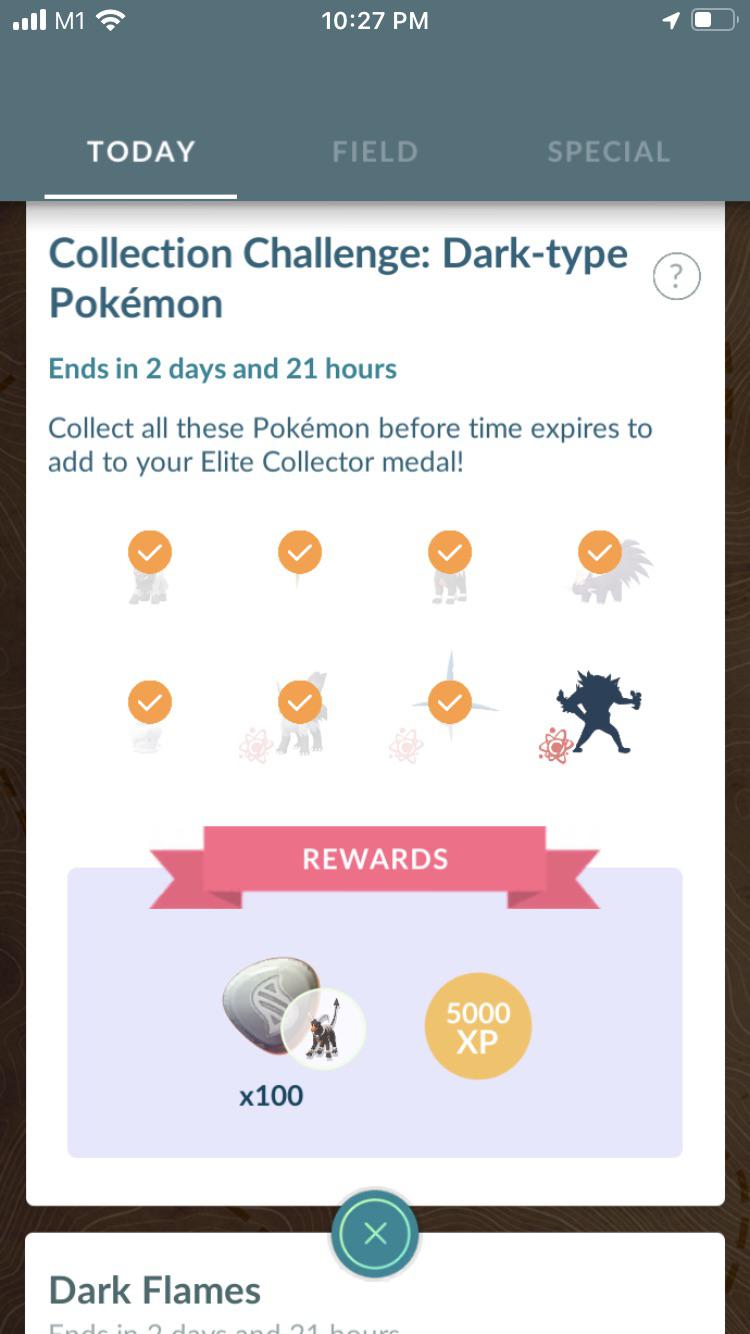Switch to the Field tab
Screen dimensions: 750x1334
tap(374, 152)
